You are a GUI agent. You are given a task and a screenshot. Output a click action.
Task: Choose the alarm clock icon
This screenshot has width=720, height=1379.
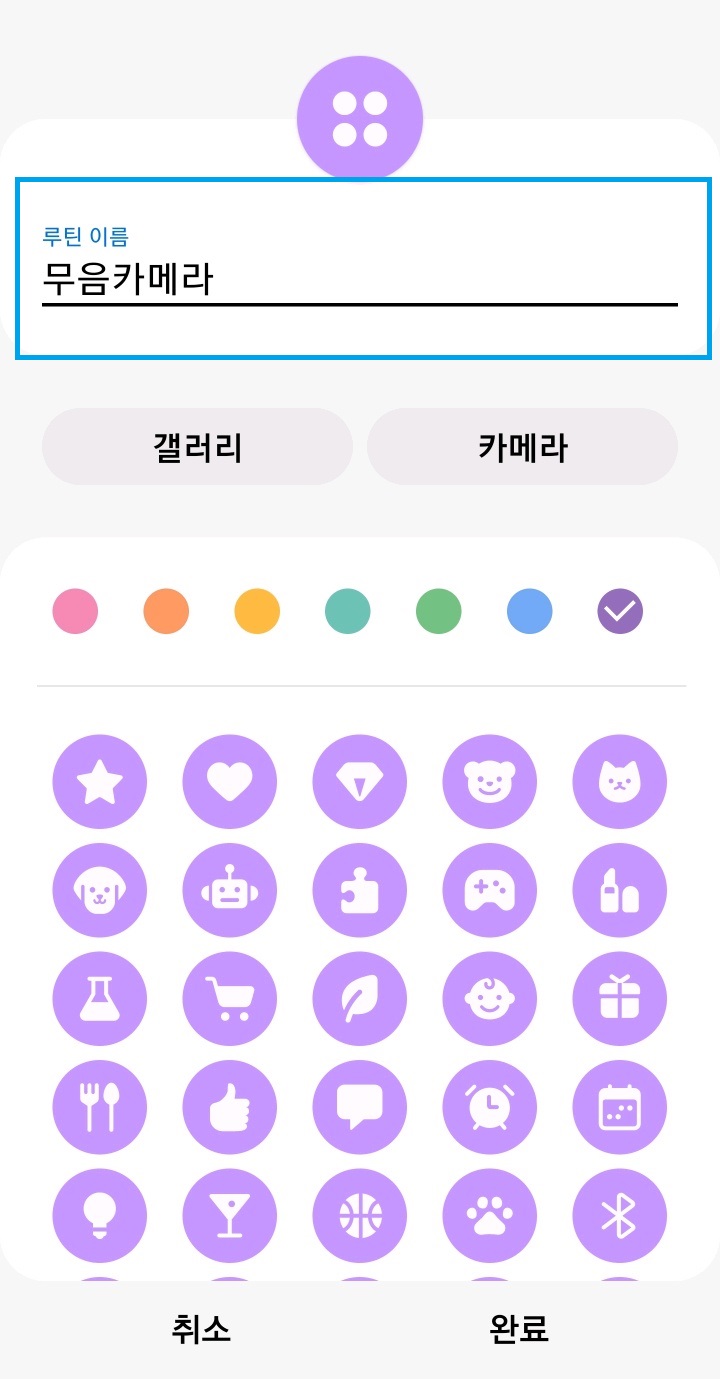pos(489,1107)
